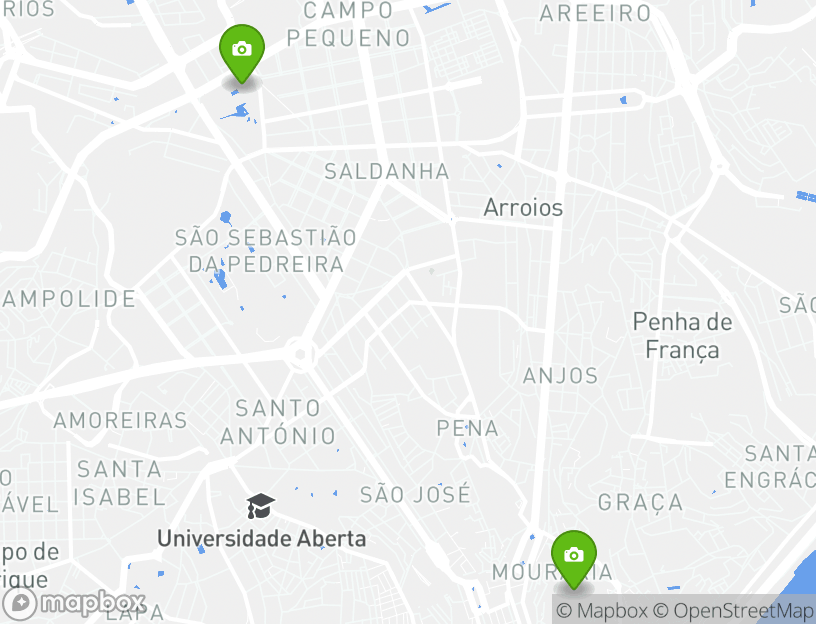Tap the camera pin near Campo Pequeno
The height and width of the screenshot is (624, 816).
(241, 50)
